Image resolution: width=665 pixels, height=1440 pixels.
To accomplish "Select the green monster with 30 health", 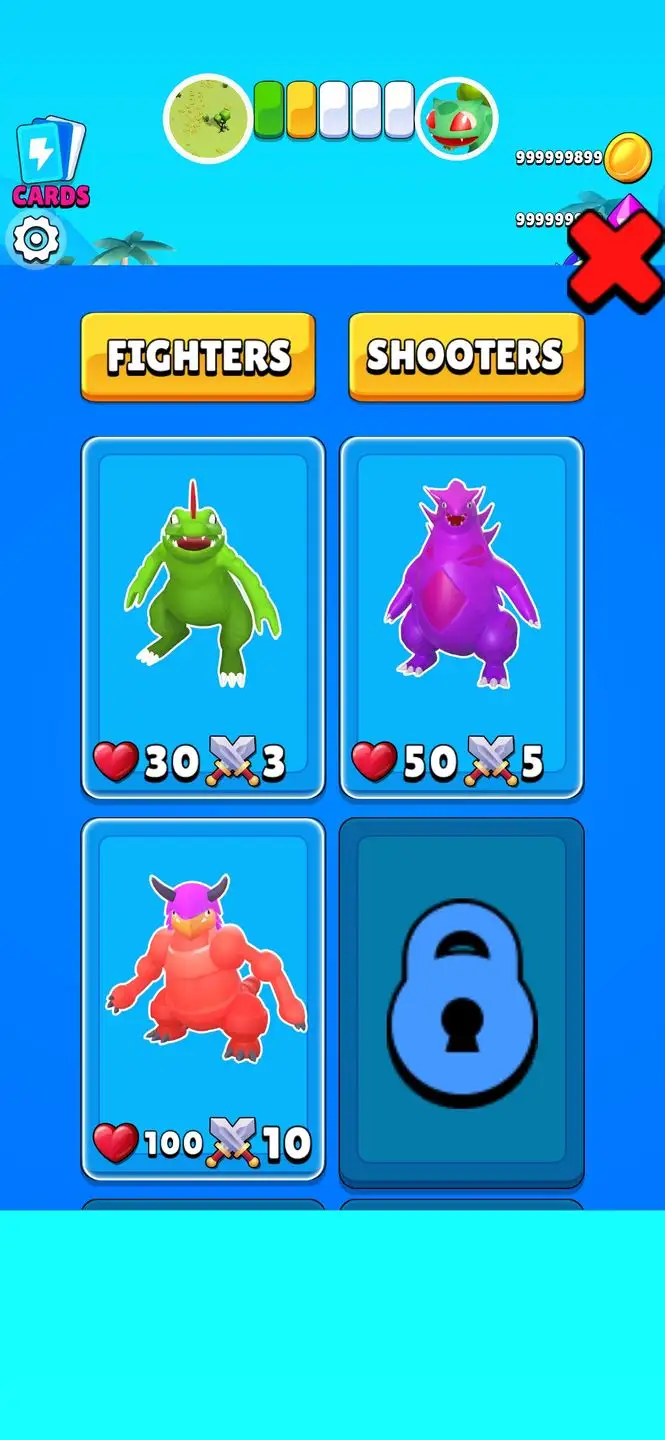I will [203, 618].
